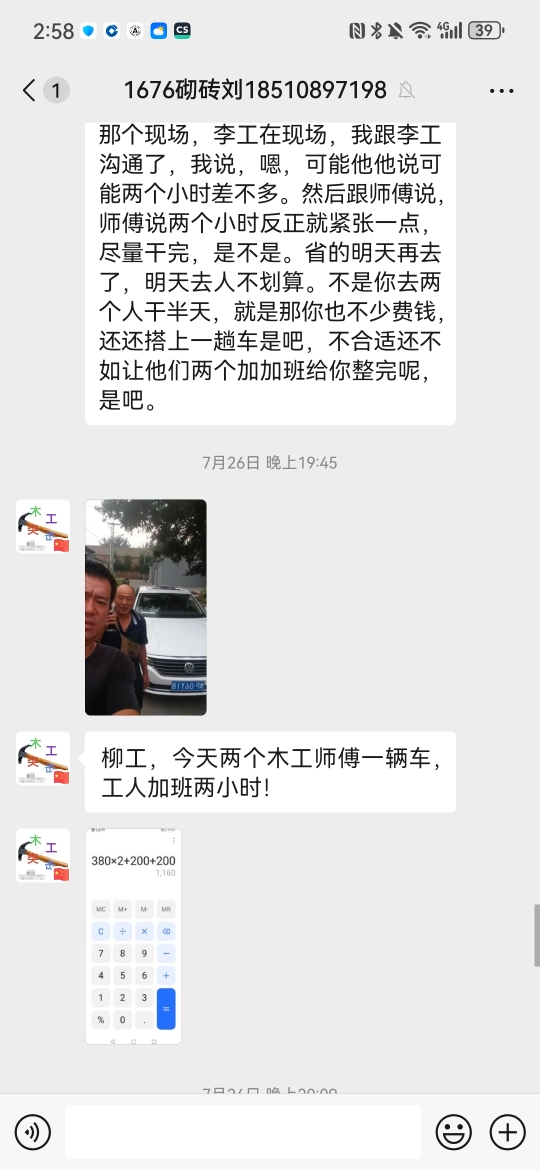Open the plus attachment menu
This screenshot has width=540, height=1170.
508,1132
